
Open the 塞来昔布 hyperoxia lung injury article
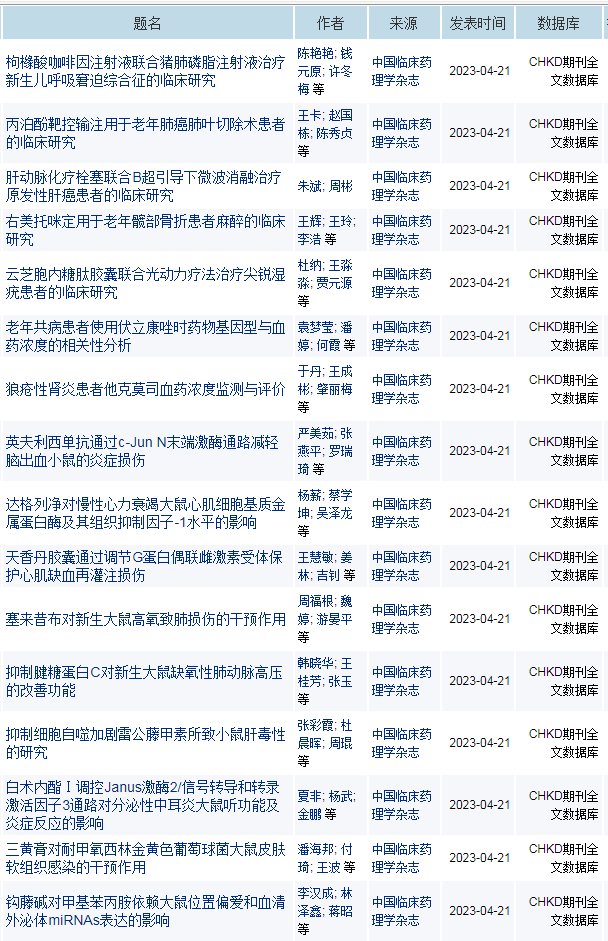(x=144, y=620)
